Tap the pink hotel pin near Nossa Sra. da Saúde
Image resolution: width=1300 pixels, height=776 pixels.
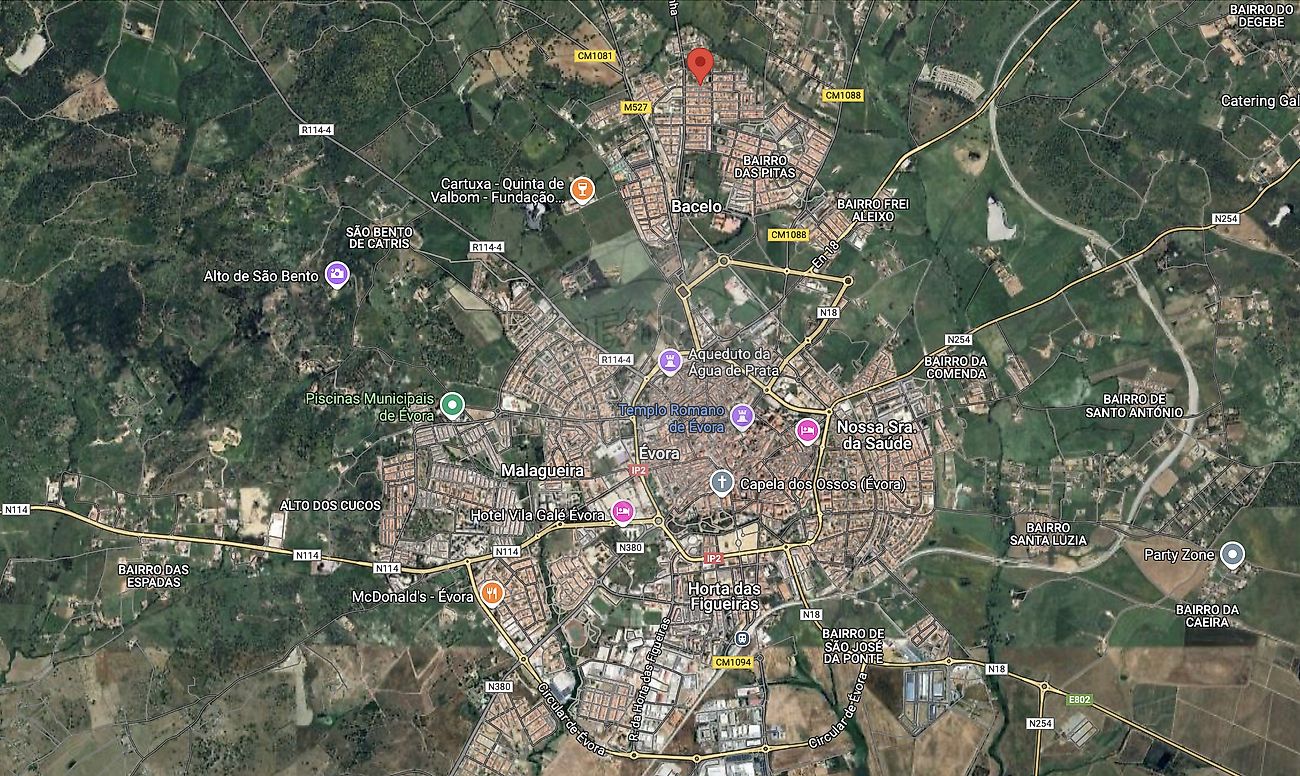coord(806,430)
